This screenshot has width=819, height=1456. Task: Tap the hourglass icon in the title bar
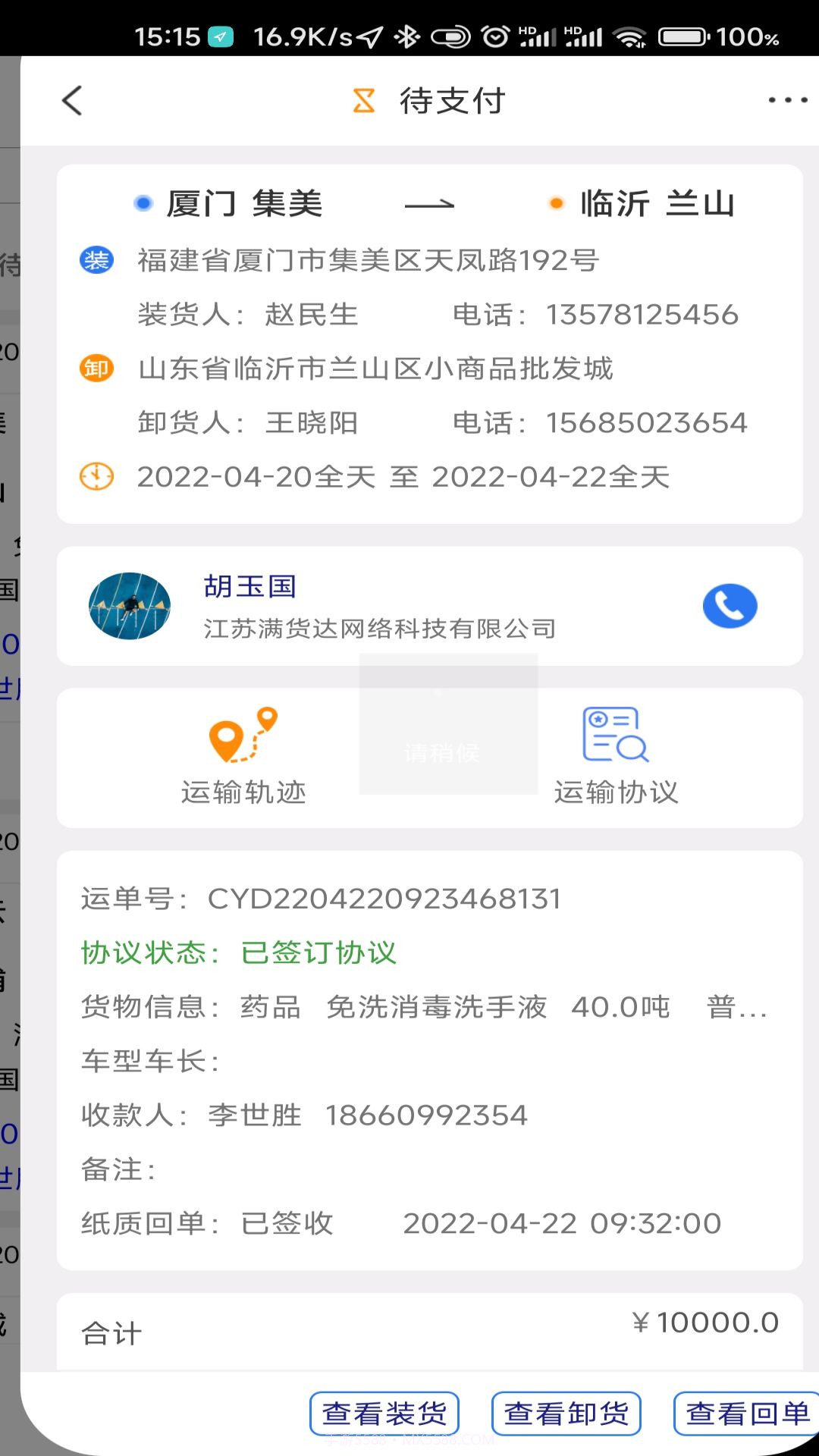coord(362,99)
